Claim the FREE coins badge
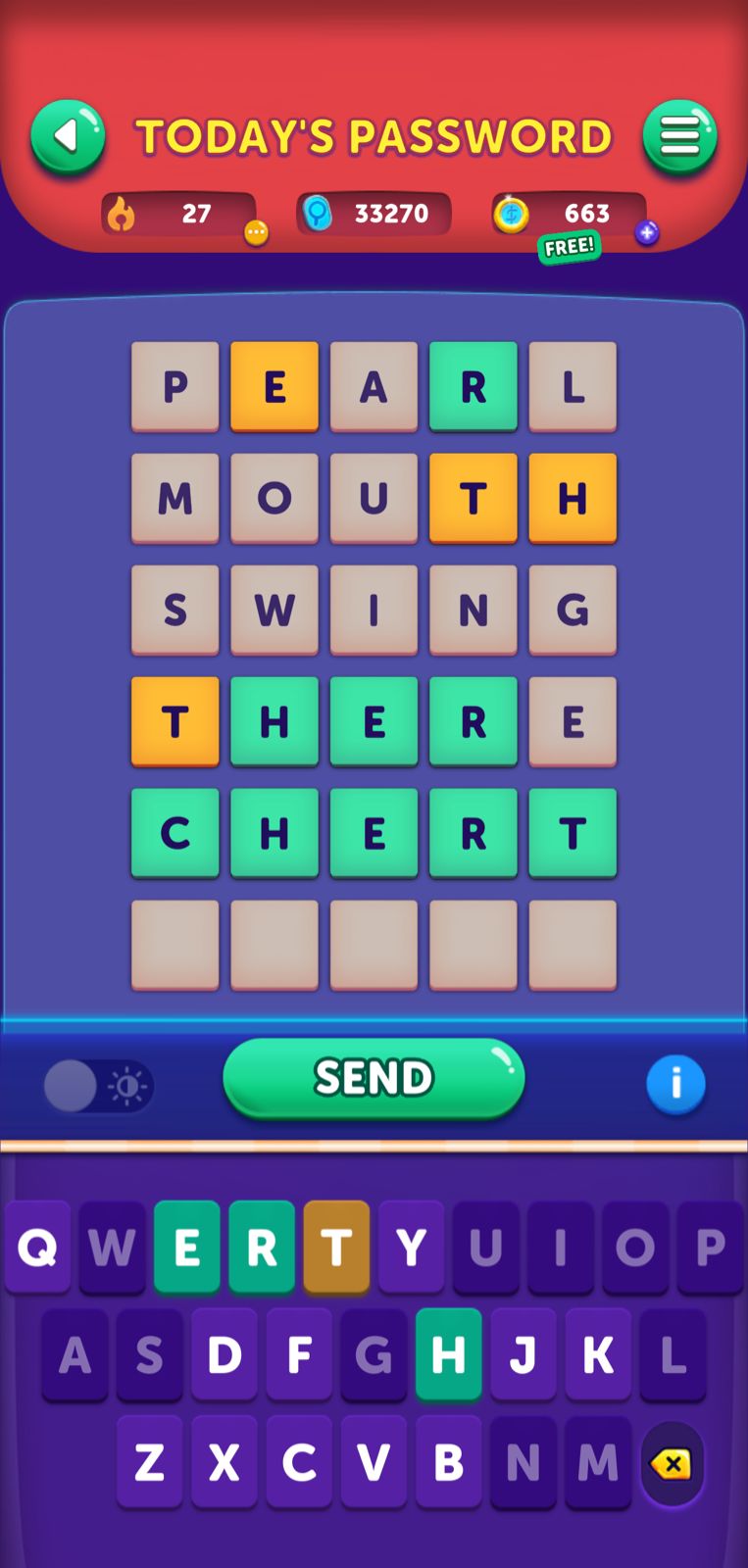748x1568 pixels. 569,247
